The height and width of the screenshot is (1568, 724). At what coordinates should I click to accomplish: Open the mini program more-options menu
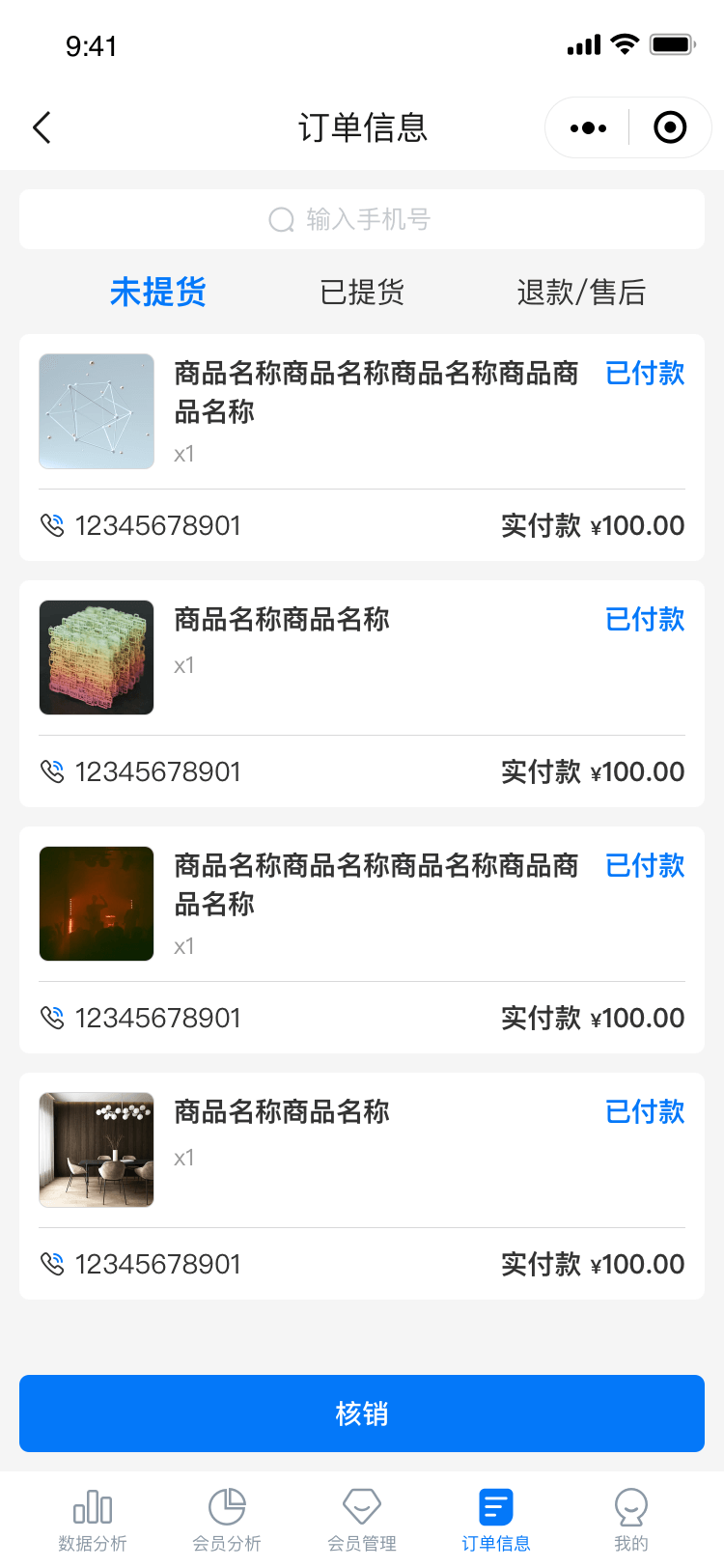pos(588,127)
